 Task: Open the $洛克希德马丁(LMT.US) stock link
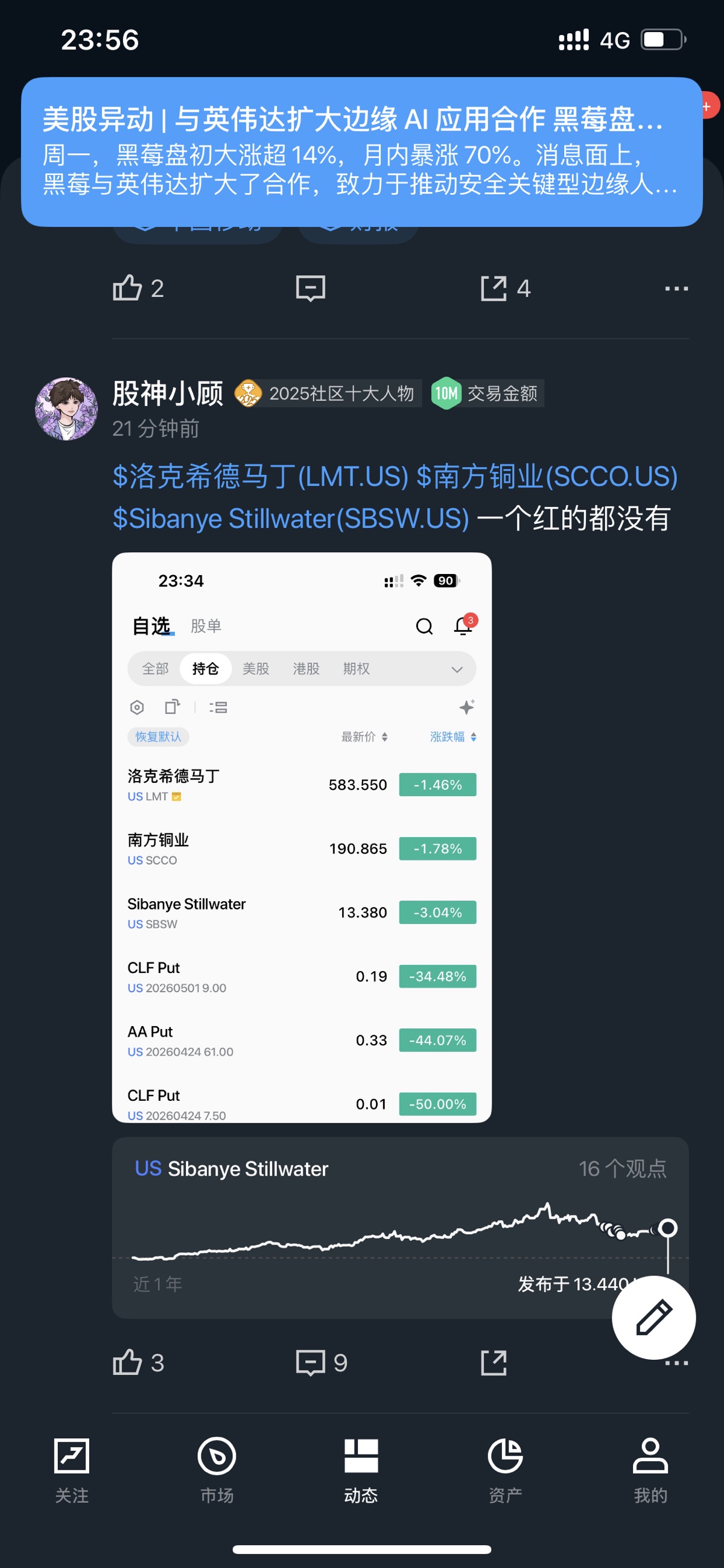pyautogui.click(x=261, y=477)
